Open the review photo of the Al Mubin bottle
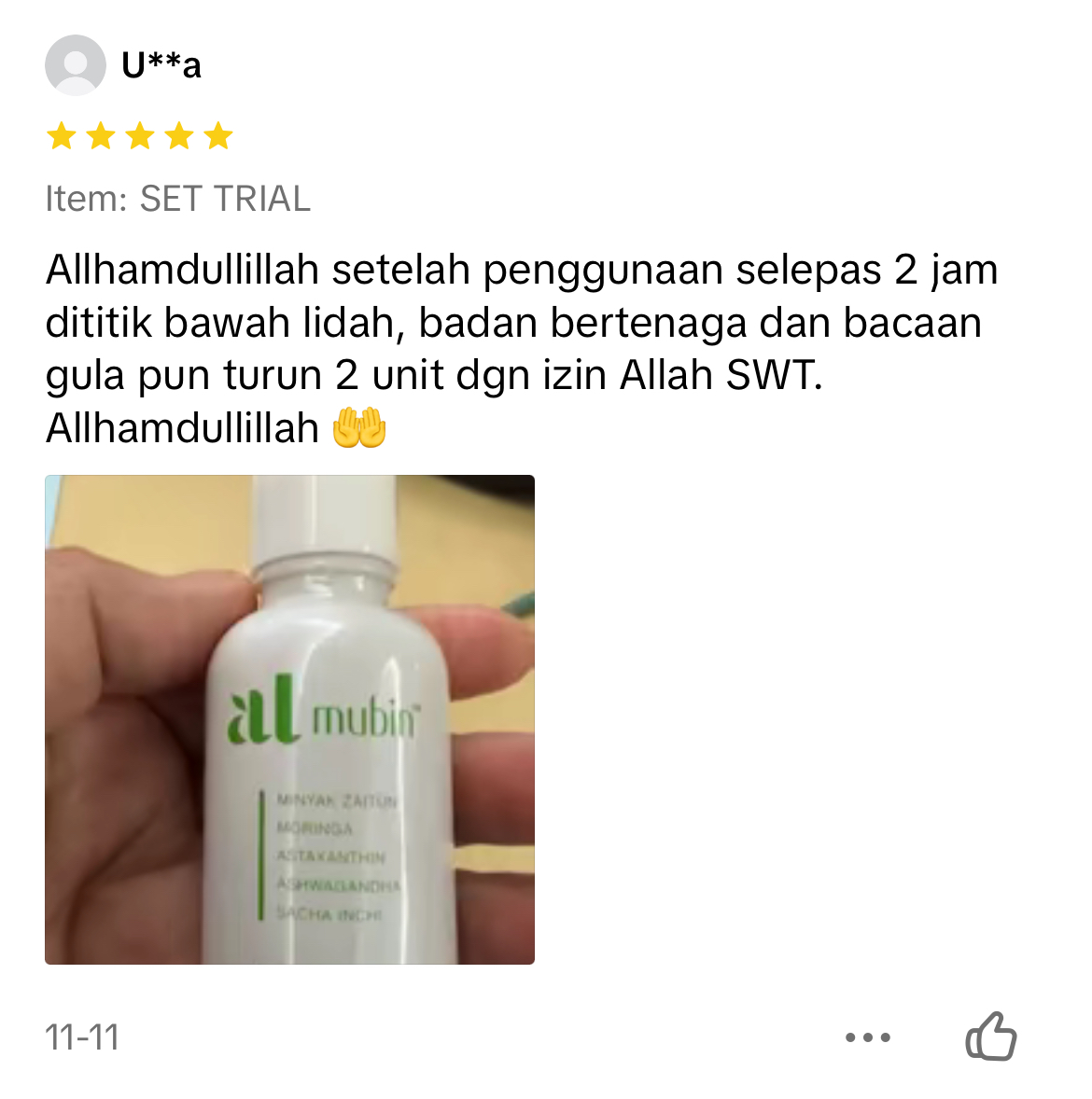Image resolution: width=1092 pixels, height=1099 pixels. 289,719
